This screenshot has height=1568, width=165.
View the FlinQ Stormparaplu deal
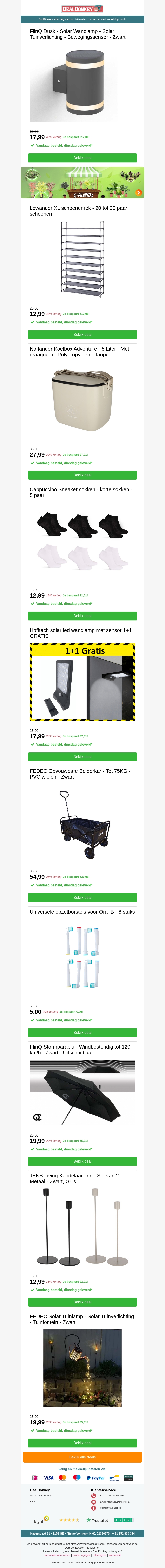tap(82, 1161)
